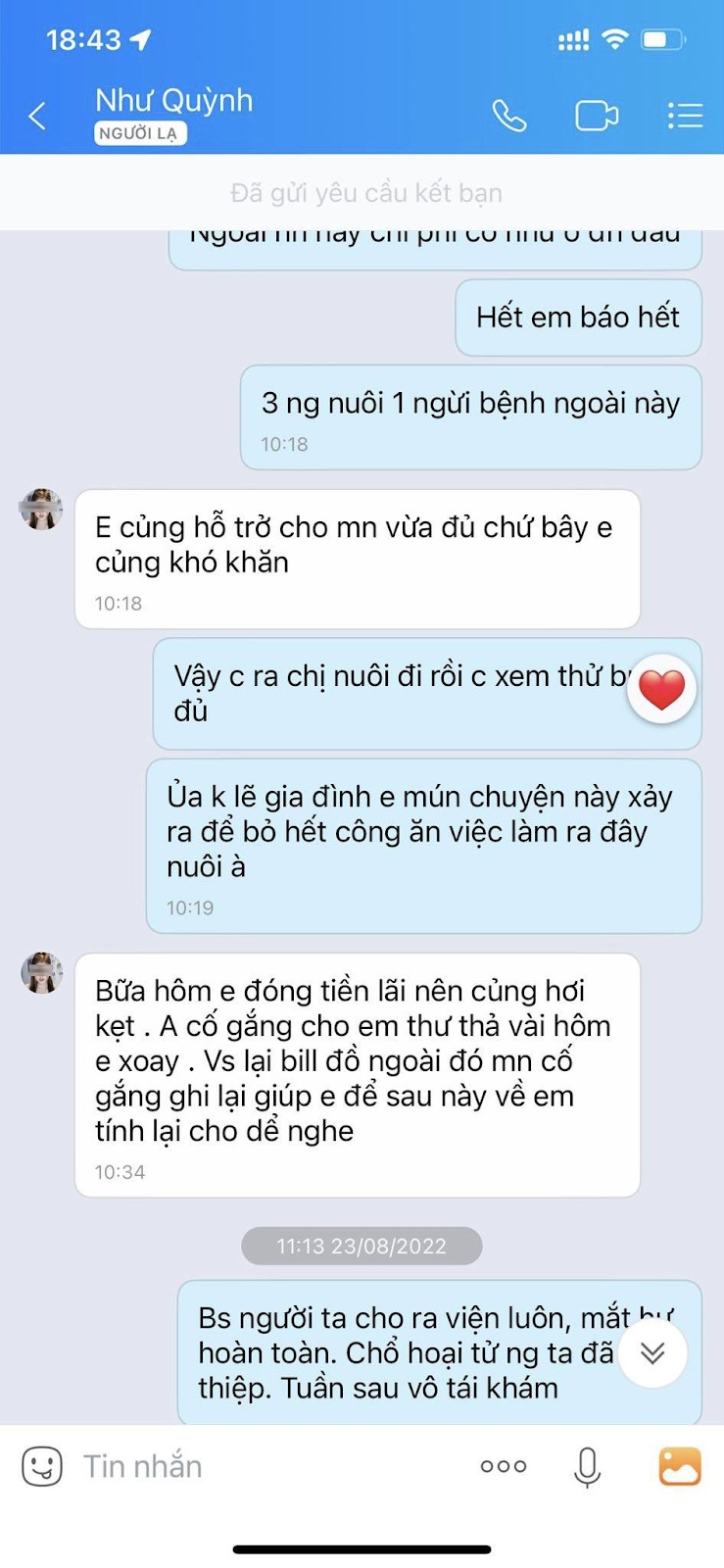Go back from Như Quỳnh chat
This screenshot has width=724, height=1568.
[37, 117]
